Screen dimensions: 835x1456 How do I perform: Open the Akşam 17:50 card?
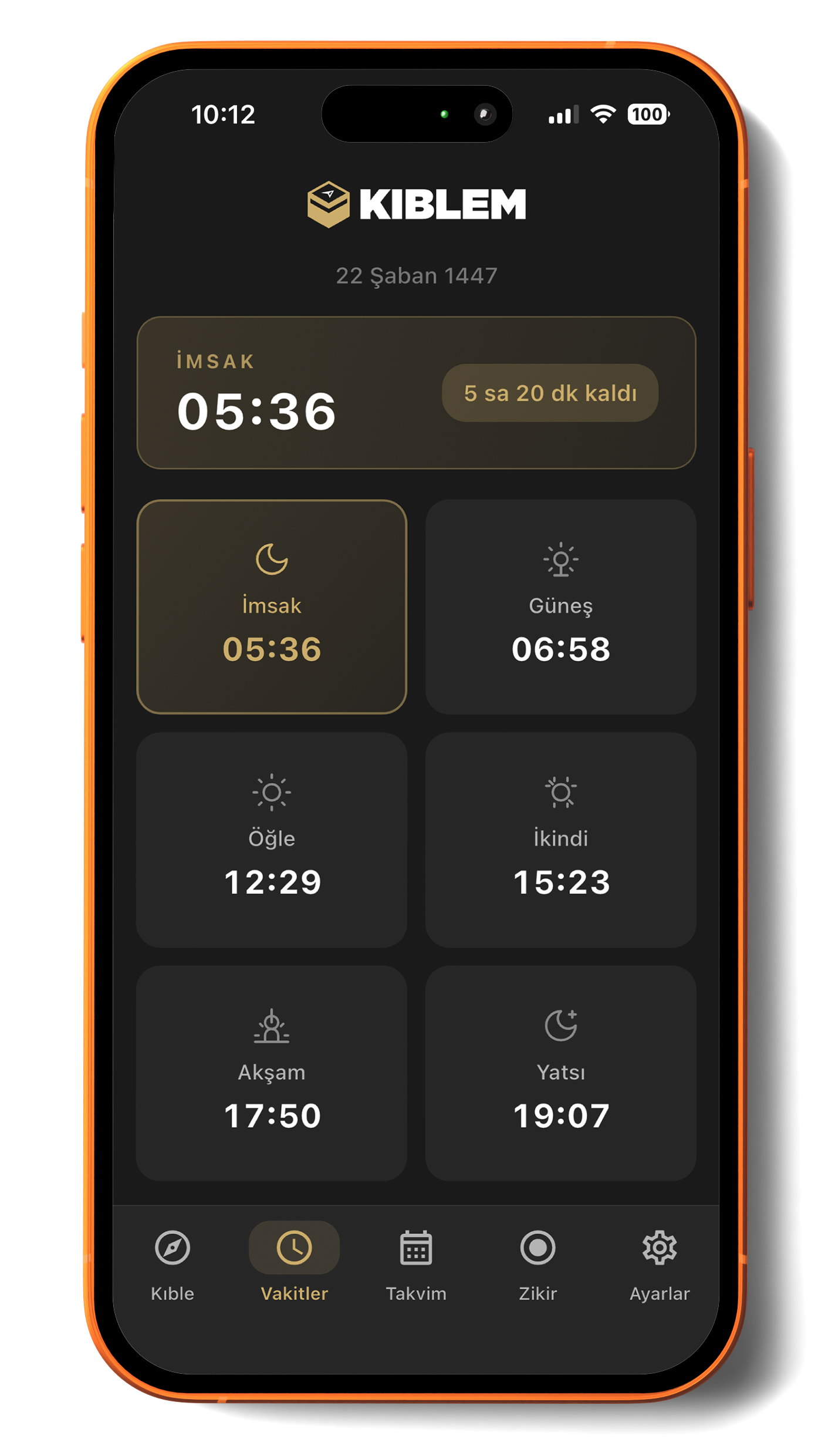pos(272,1073)
